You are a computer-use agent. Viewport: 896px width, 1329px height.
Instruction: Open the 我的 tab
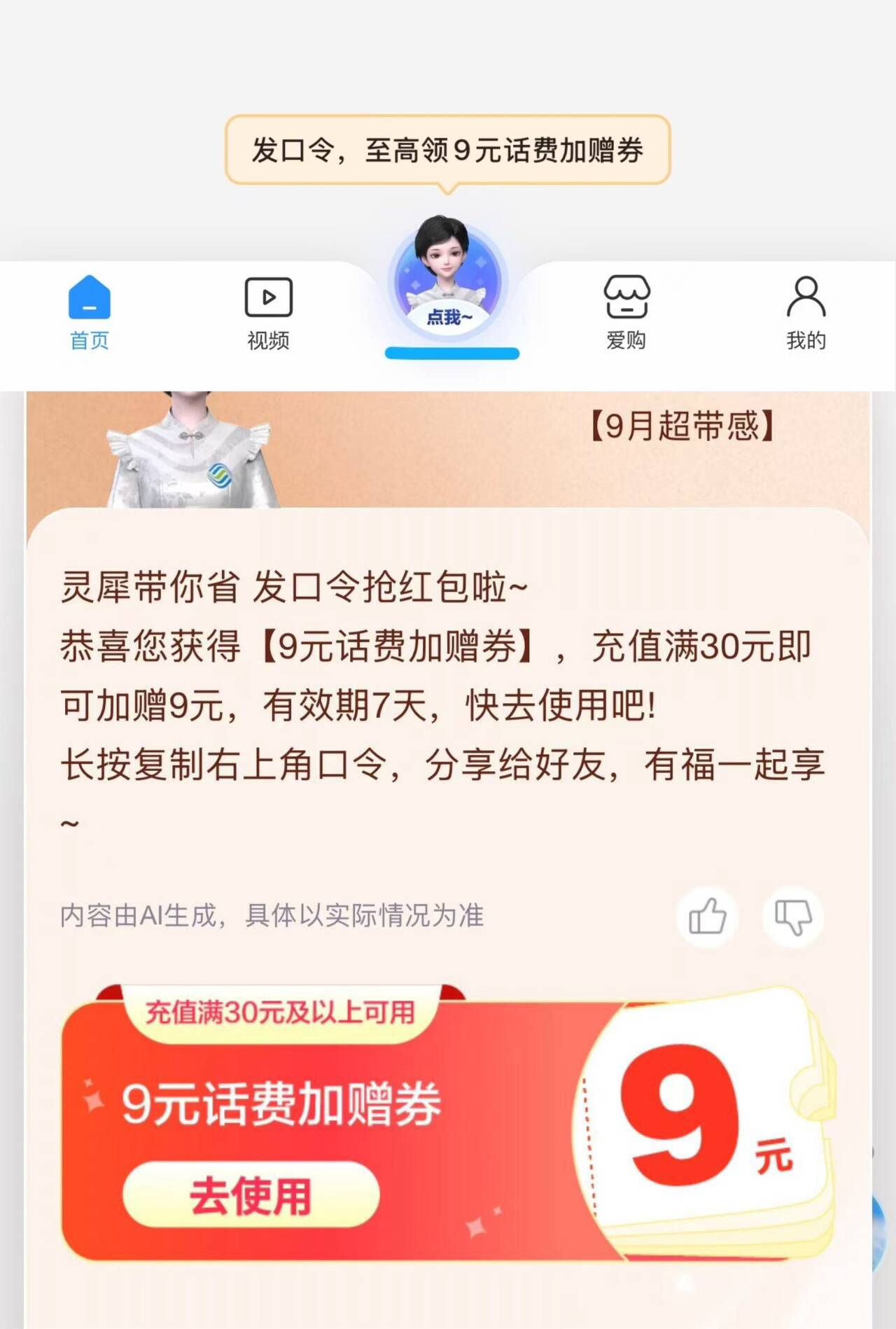806,313
